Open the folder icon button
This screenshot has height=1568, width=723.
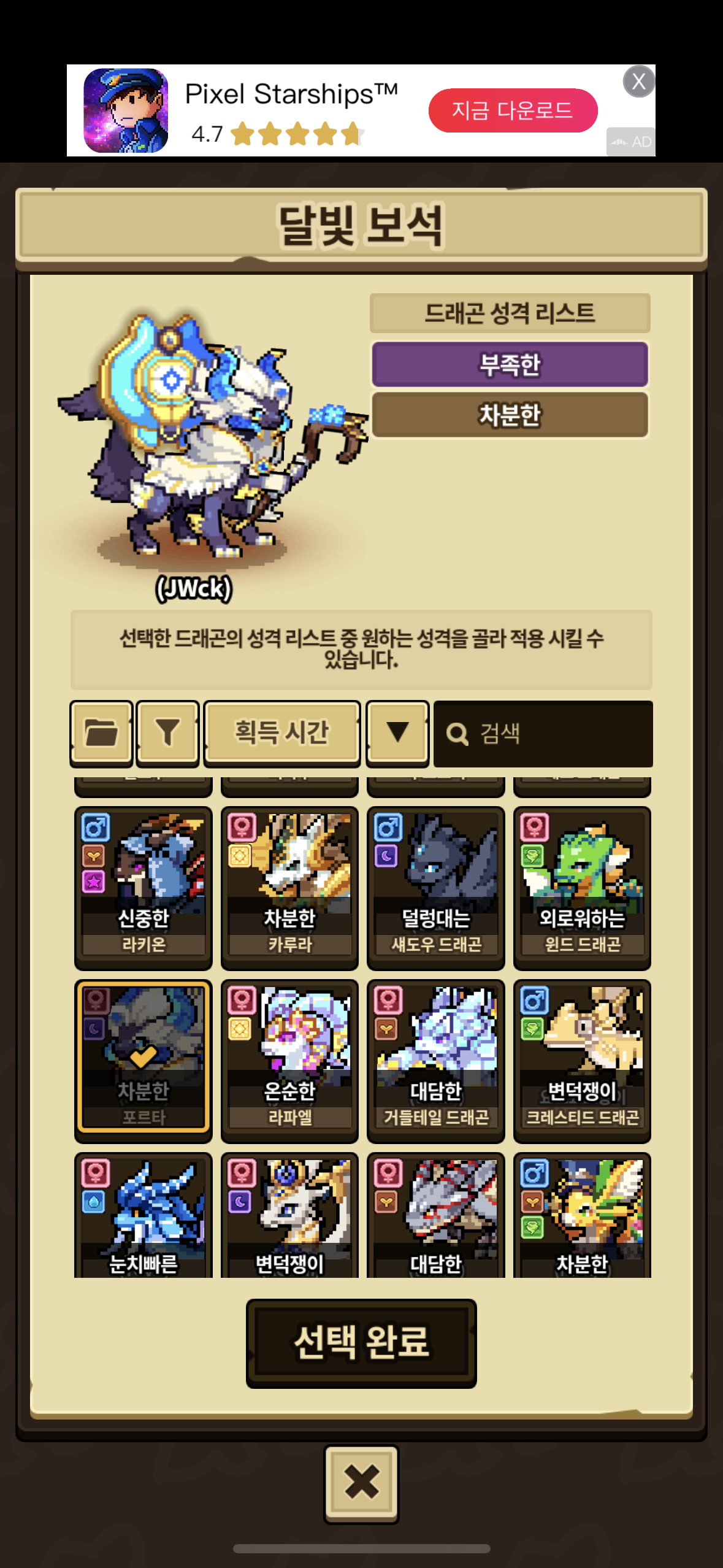coord(101,733)
